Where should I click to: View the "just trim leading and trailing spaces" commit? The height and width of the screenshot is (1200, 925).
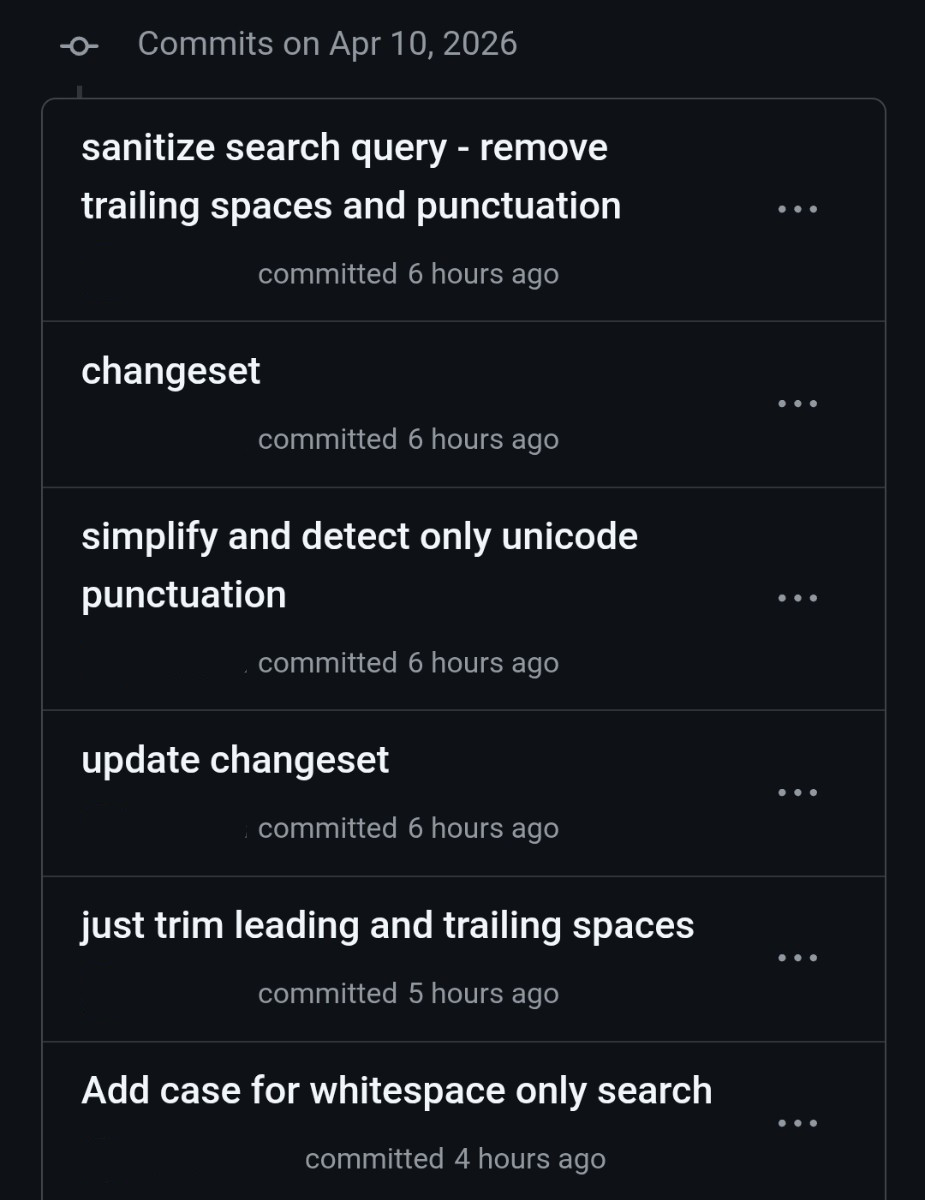[x=388, y=925]
